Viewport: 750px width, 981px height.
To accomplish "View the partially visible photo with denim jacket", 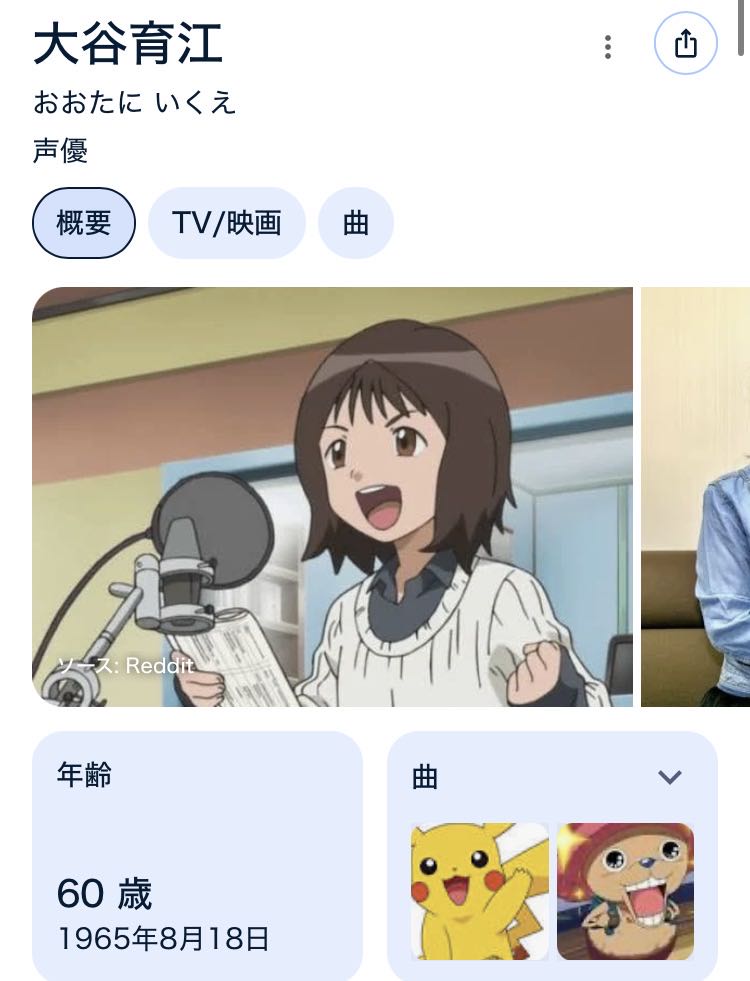I will click(697, 497).
